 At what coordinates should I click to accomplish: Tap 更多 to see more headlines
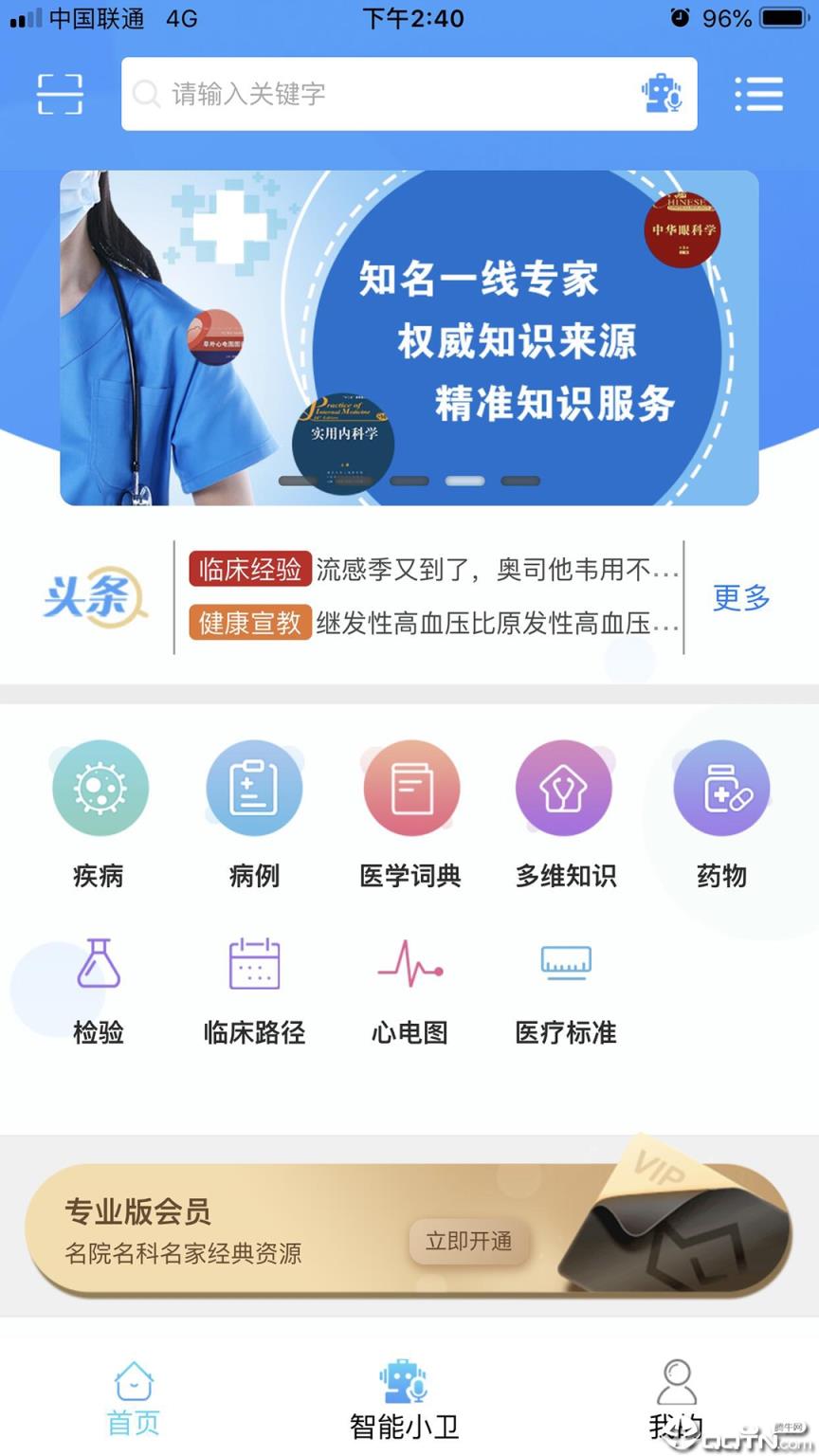(740, 597)
